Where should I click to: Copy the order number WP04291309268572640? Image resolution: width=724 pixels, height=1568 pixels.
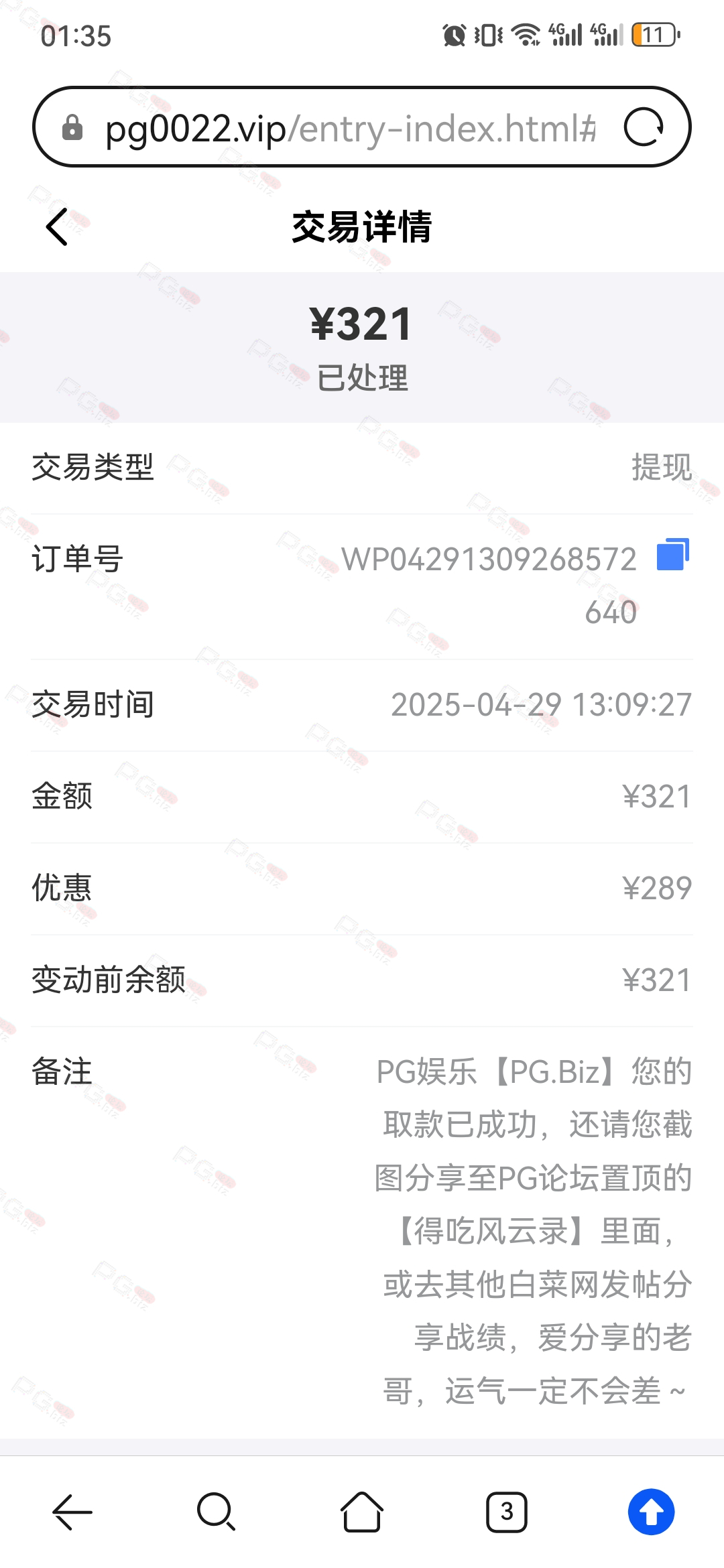pos(673,555)
